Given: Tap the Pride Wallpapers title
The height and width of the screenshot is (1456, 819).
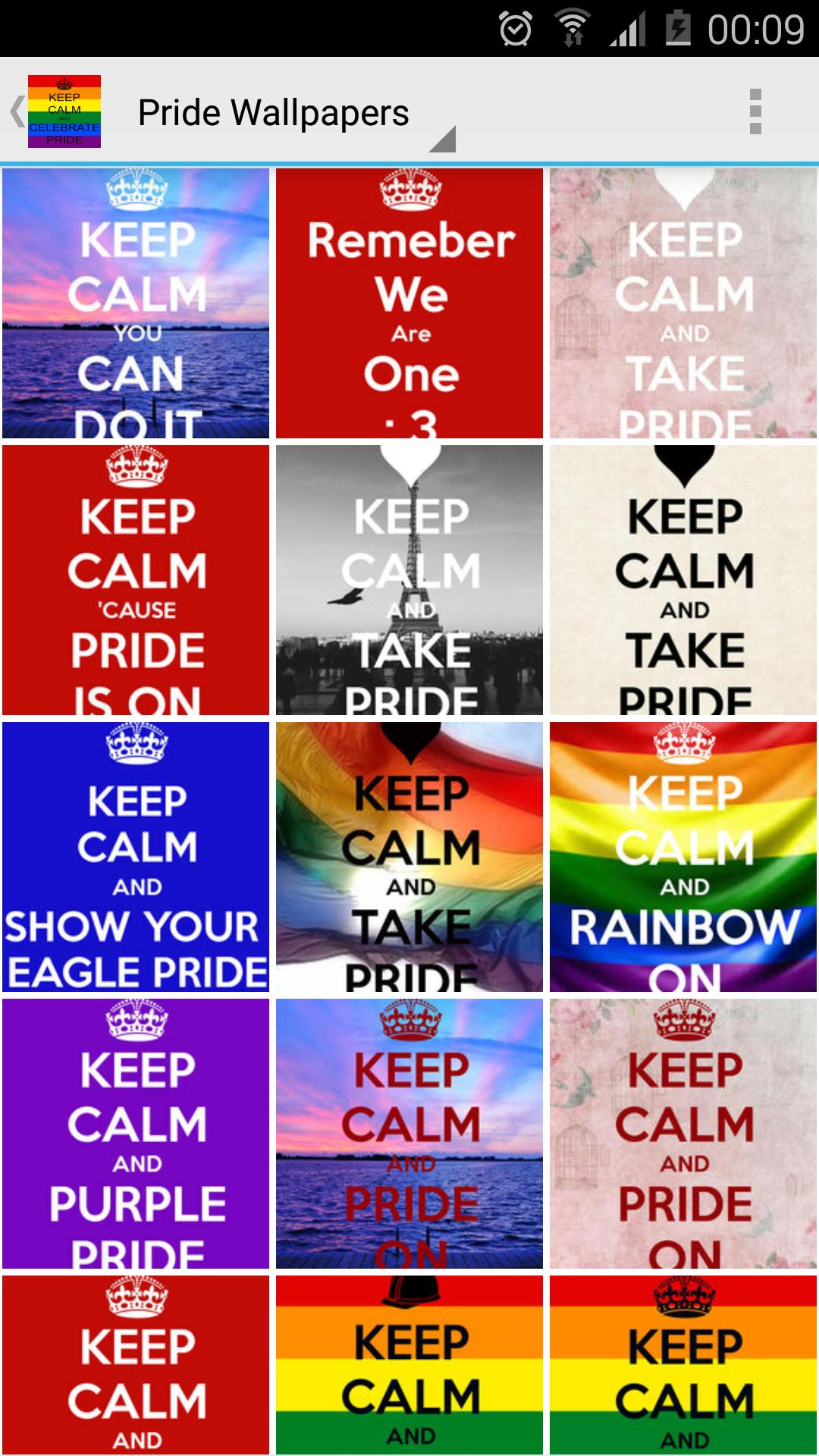Looking at the screenshot, I should 273,112.
